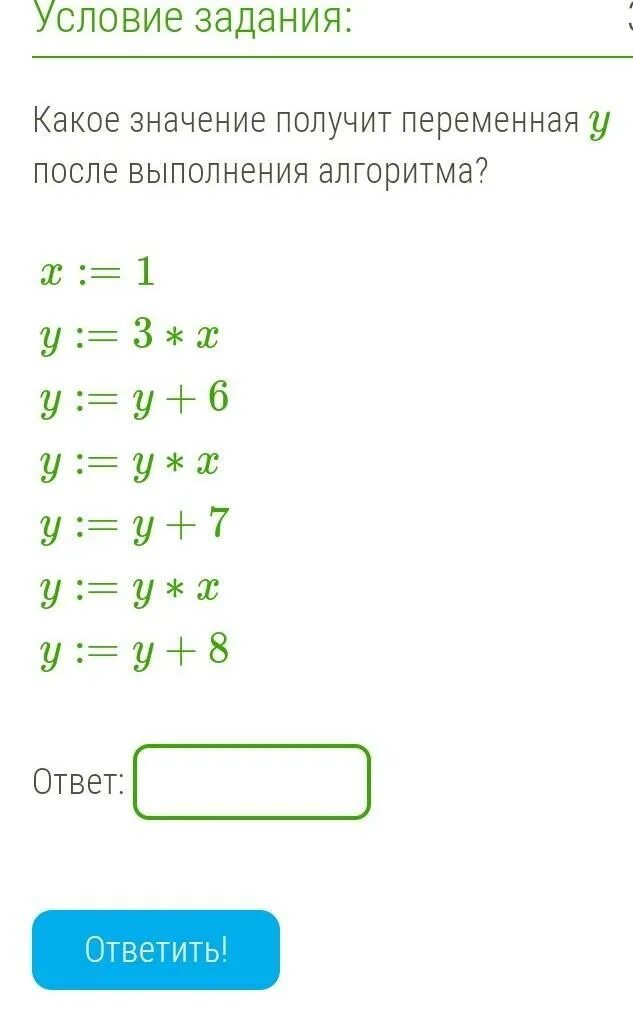Submit with the Ответить! button
The image size is (633, 1020).
[x=156, y=950]
